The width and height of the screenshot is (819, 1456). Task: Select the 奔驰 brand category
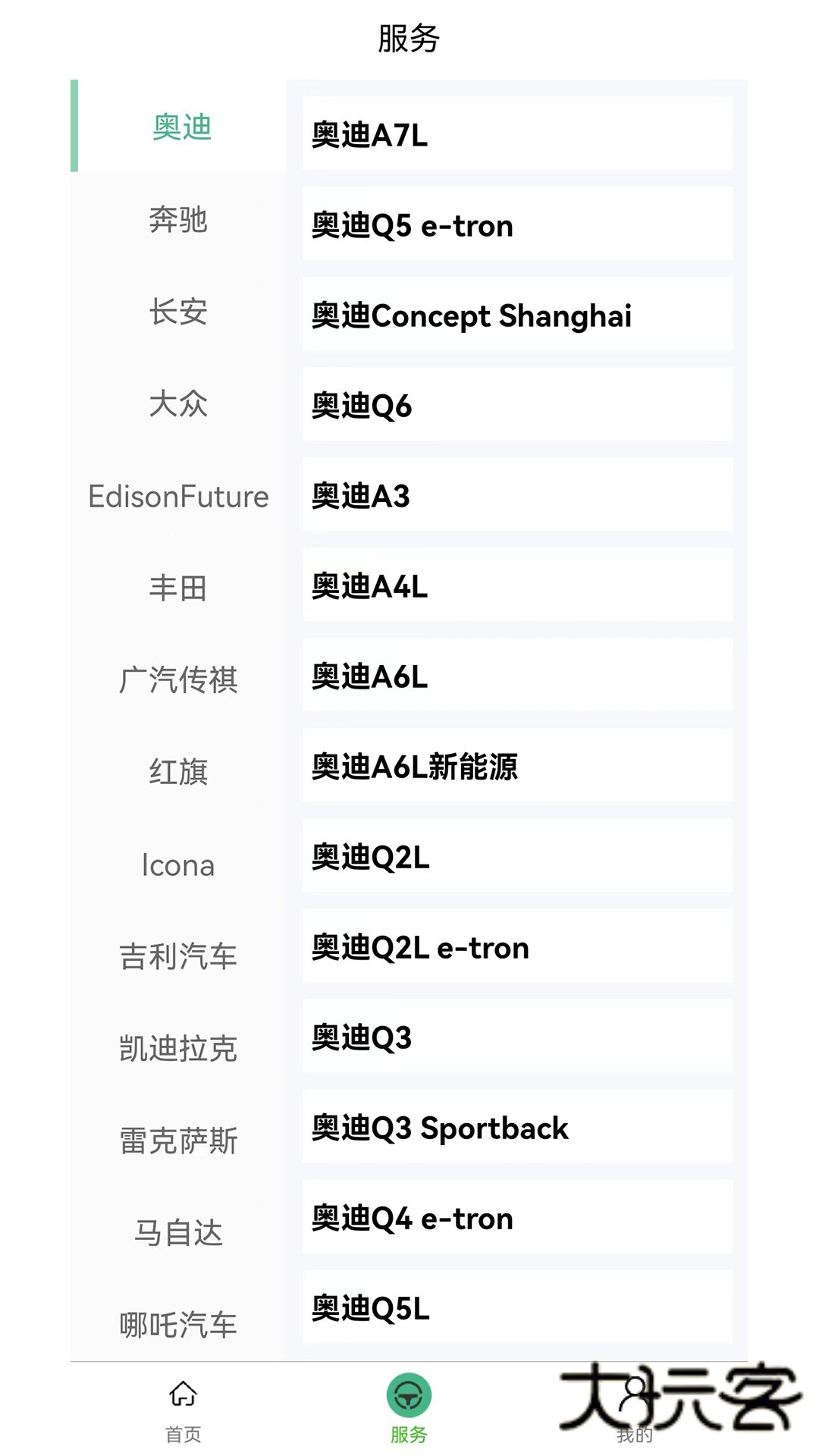[180, 221]
